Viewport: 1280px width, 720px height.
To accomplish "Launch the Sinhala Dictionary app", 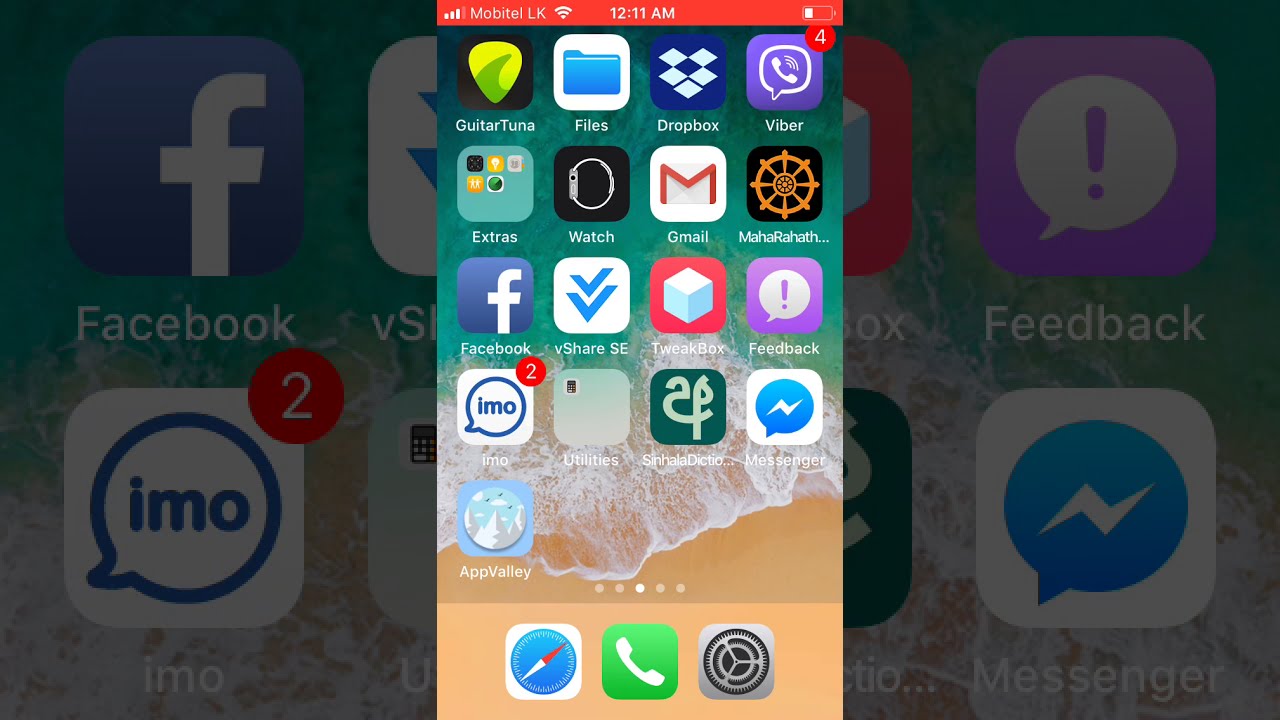I will tap(688, 407).
